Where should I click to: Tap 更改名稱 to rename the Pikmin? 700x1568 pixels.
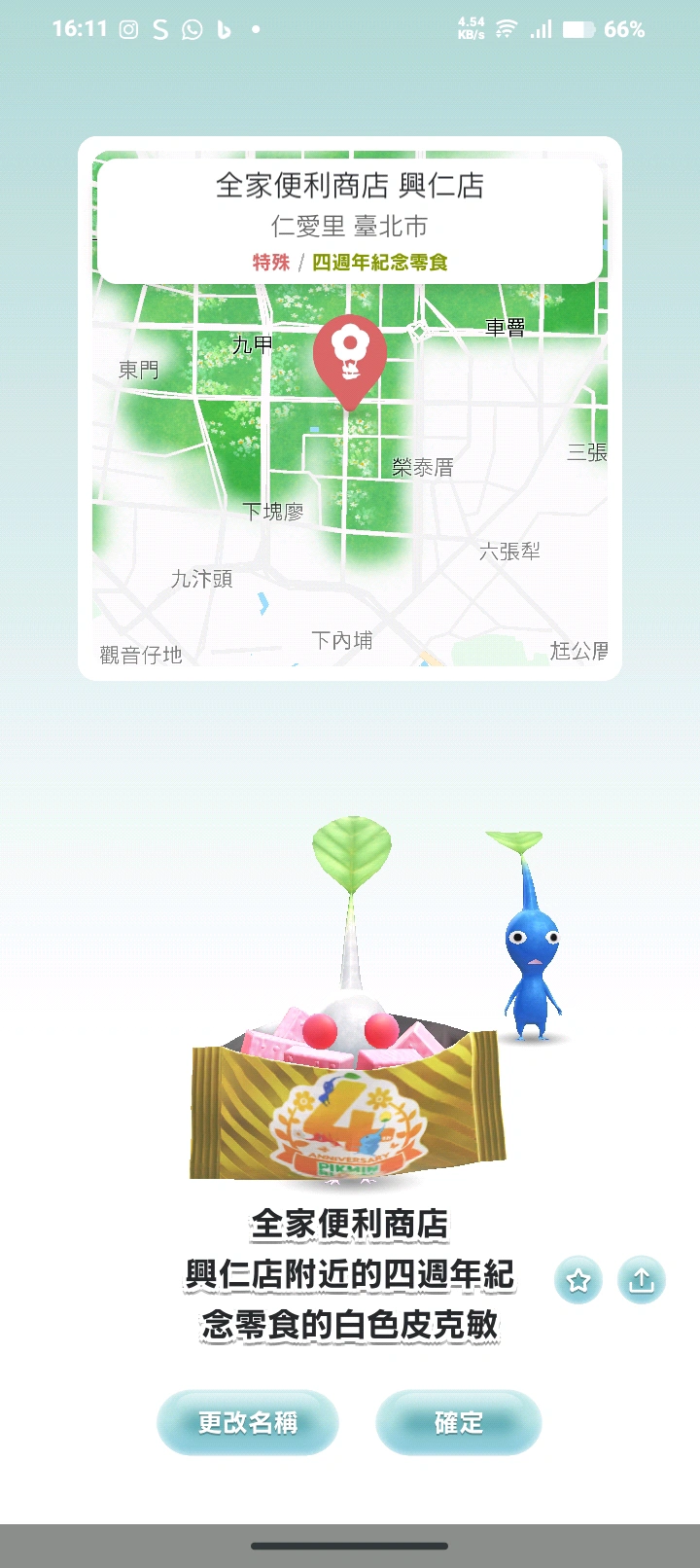[248, 1423]
